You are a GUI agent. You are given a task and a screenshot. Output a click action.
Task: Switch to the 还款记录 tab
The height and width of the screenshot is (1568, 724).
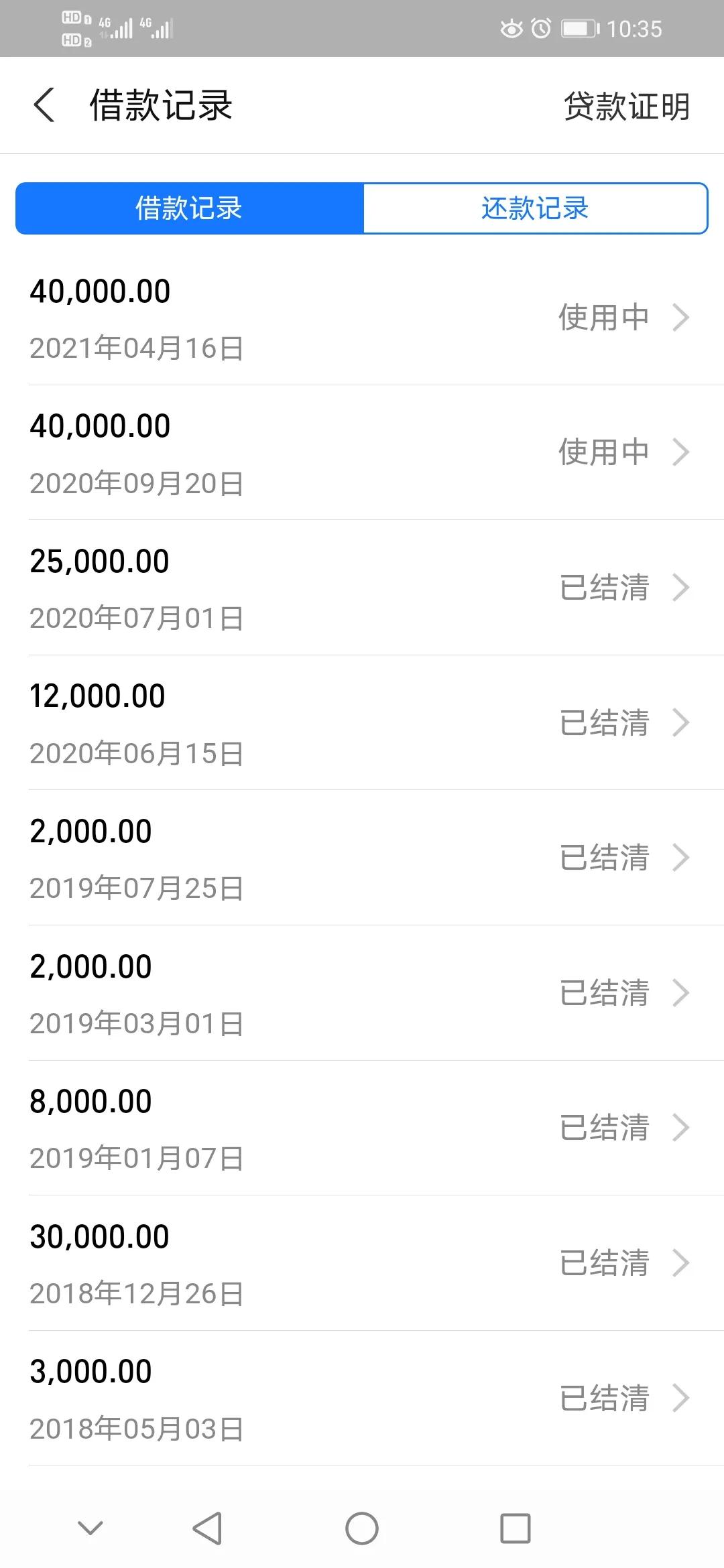pyautogui.click(x=534, y=208)
